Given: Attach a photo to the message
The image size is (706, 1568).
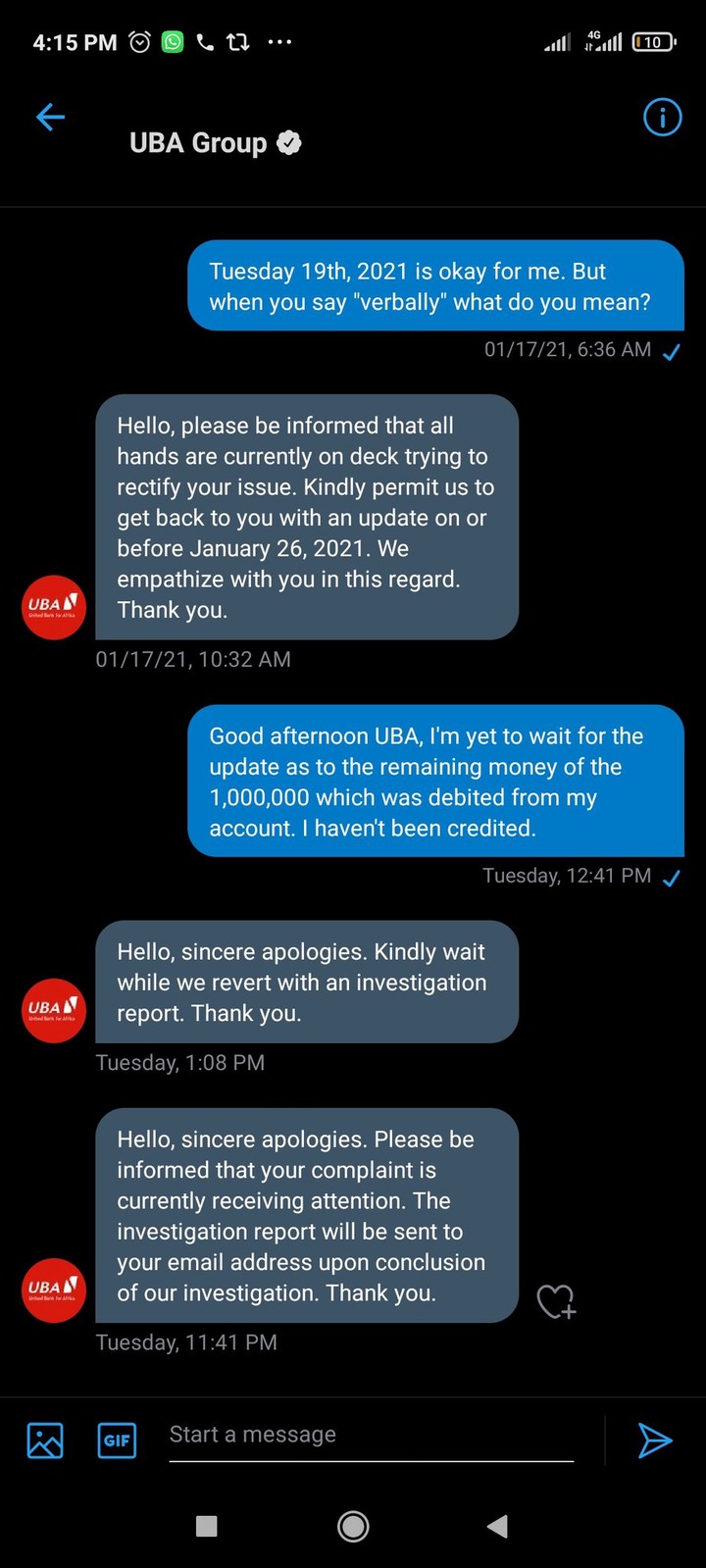Looking at the screenshot, I should coord(45,1440).
